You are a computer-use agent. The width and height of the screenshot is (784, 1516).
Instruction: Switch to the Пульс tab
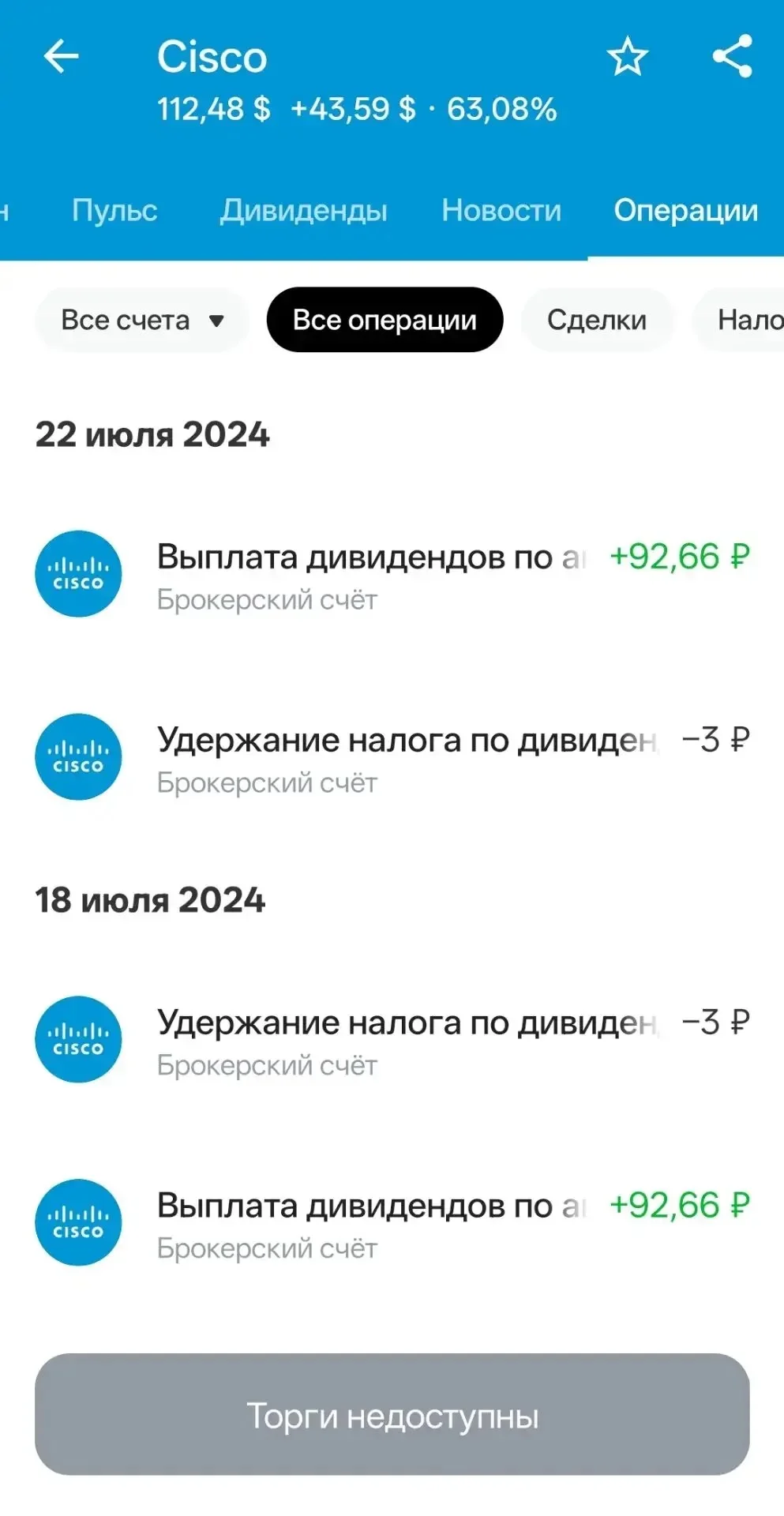114,210
